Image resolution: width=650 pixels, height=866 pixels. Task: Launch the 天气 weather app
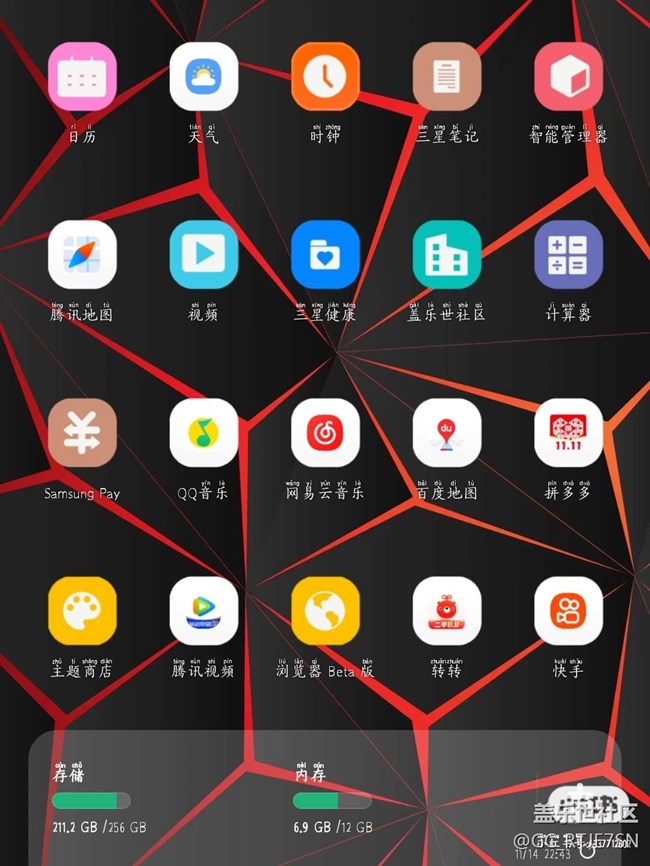coord(204,77)
